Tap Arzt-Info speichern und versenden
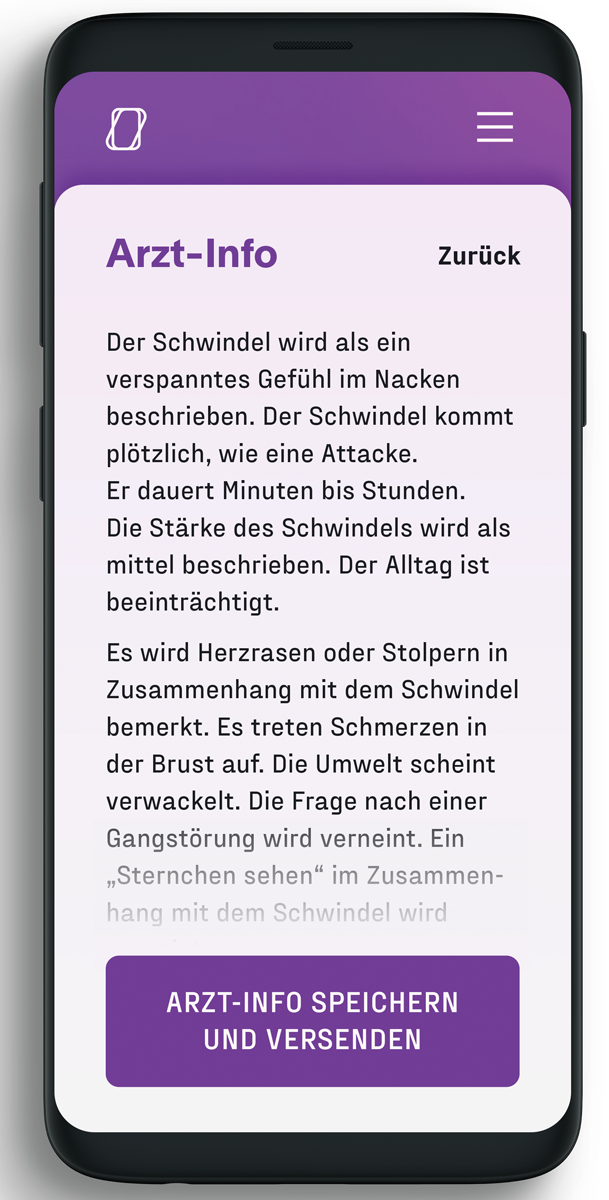 312,1021
